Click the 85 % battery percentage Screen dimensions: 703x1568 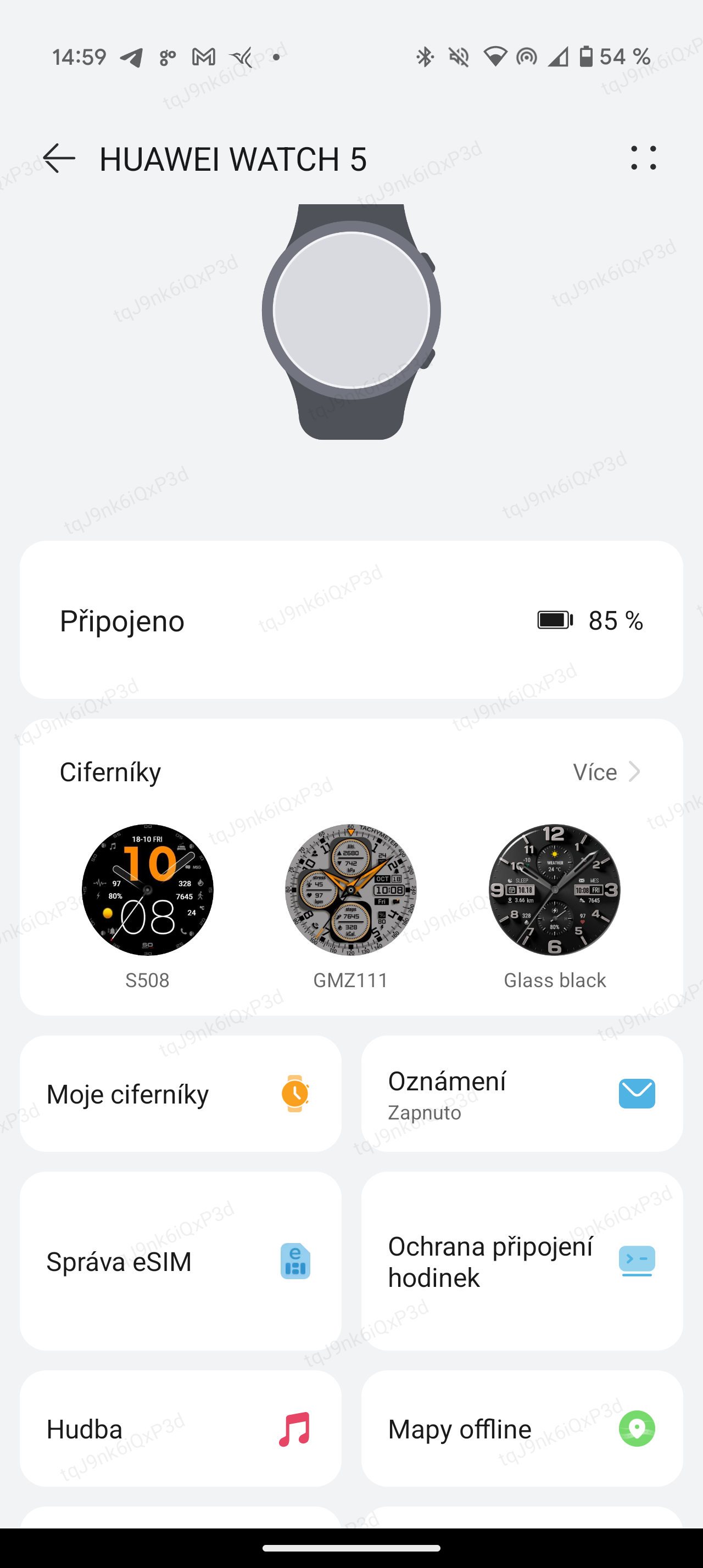(x=615, y=621)
